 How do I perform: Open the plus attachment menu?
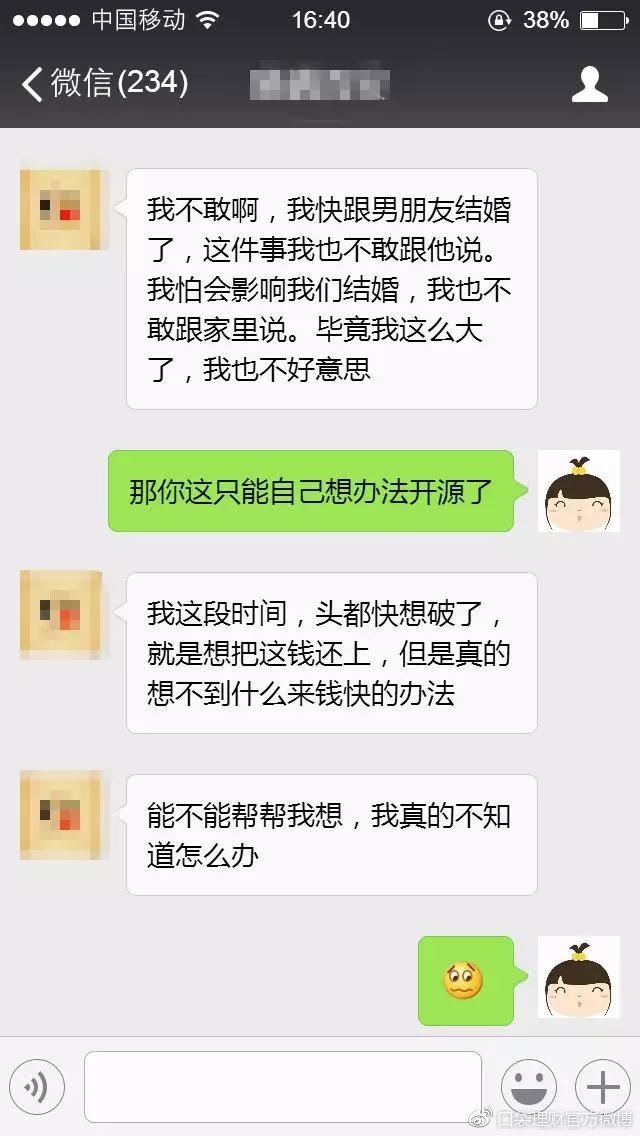click(x=602, y=1085)
